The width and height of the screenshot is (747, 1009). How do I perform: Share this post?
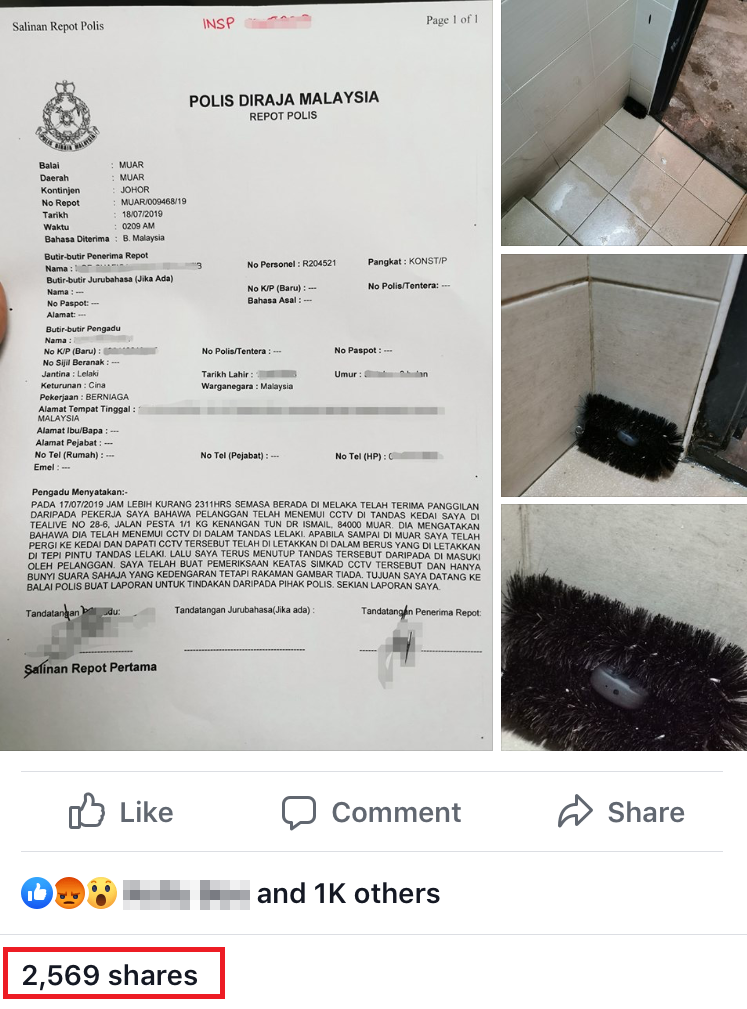click(x=621, y=812)
